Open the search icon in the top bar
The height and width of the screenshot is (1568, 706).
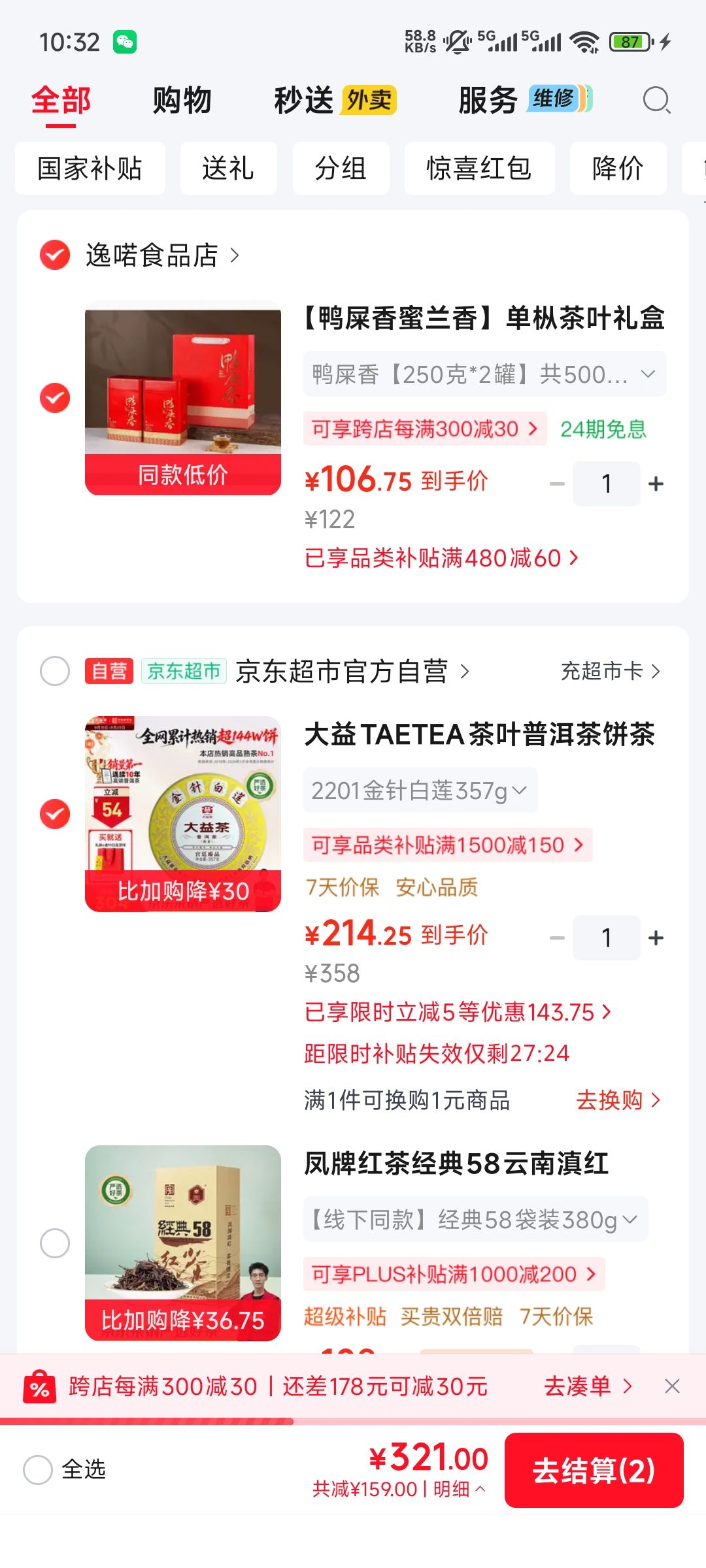pos(656,101)
